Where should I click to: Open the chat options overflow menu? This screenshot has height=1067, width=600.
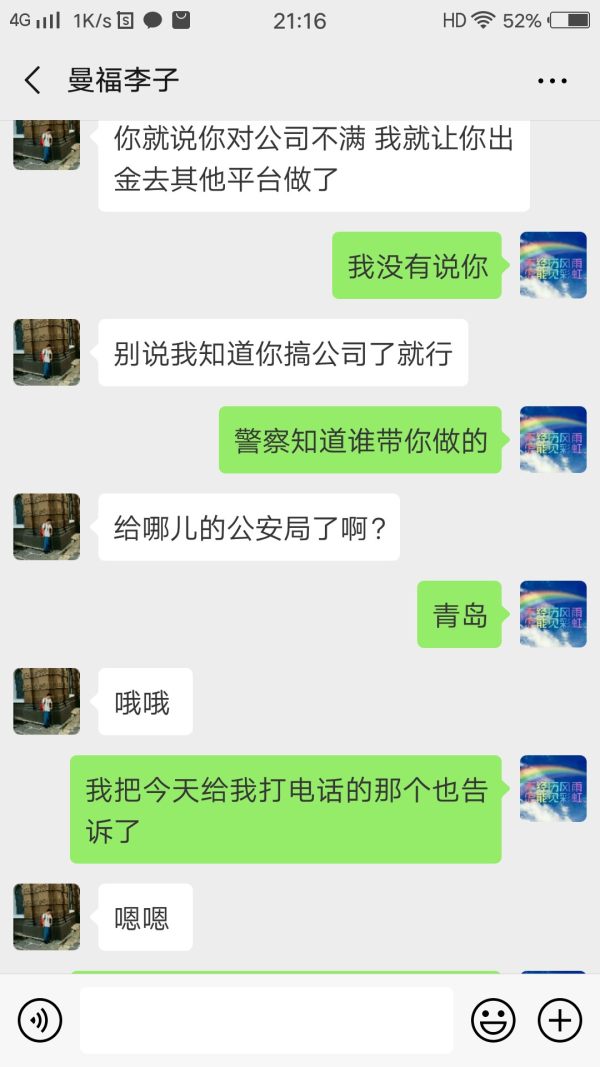[x=552, y=81]
